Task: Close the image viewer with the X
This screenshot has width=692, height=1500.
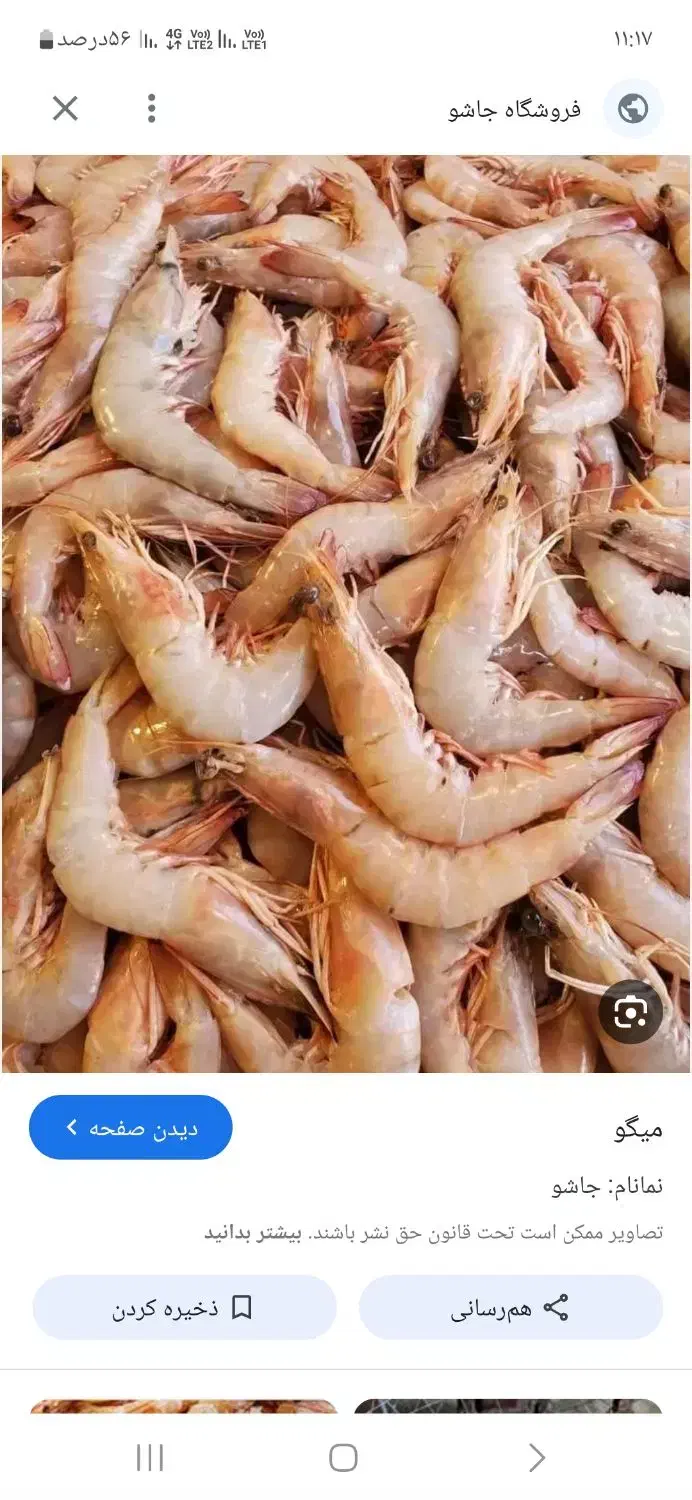Action: (65, 108)
